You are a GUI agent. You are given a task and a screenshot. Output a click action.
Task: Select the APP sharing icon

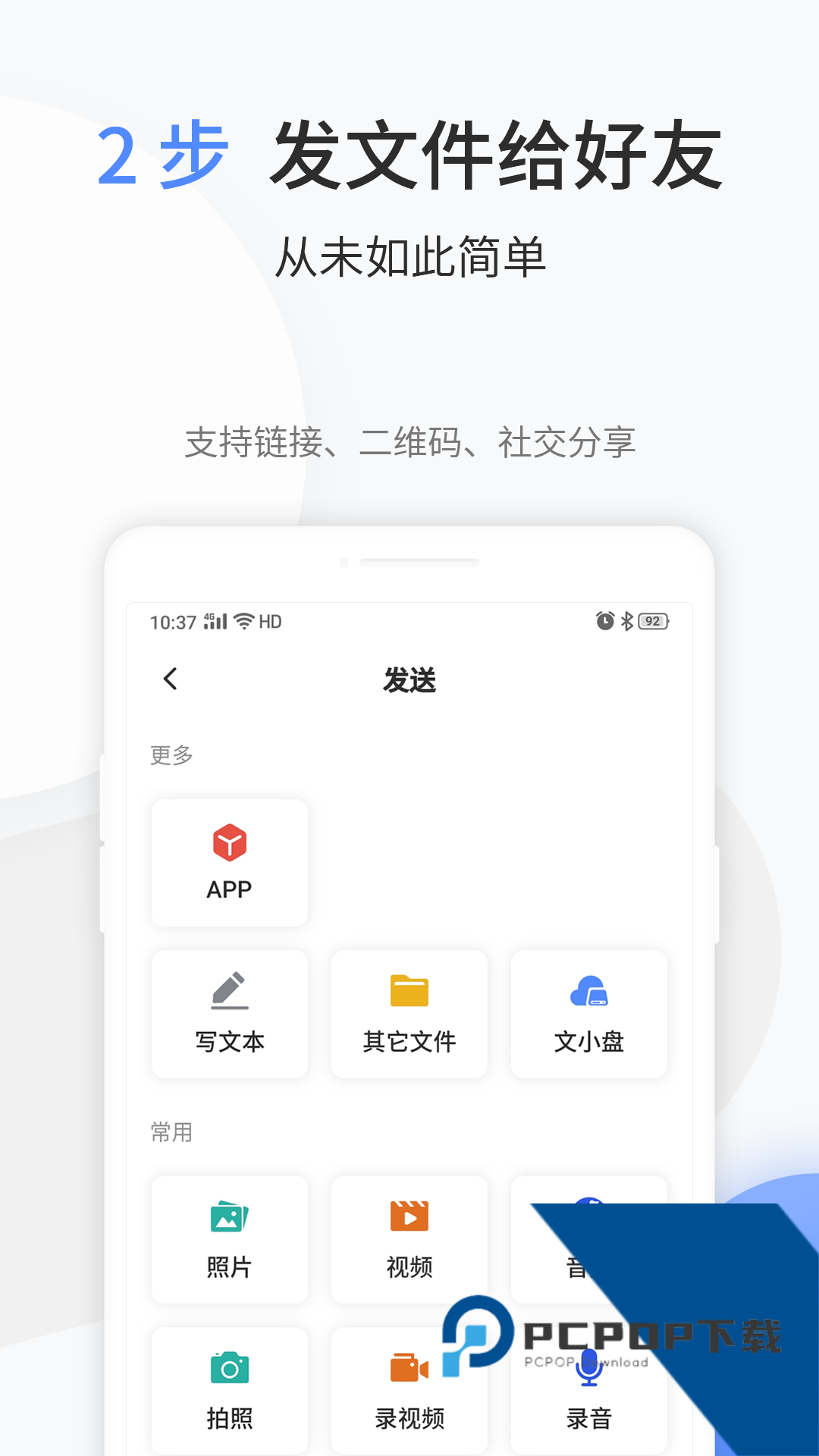[229, 842]
